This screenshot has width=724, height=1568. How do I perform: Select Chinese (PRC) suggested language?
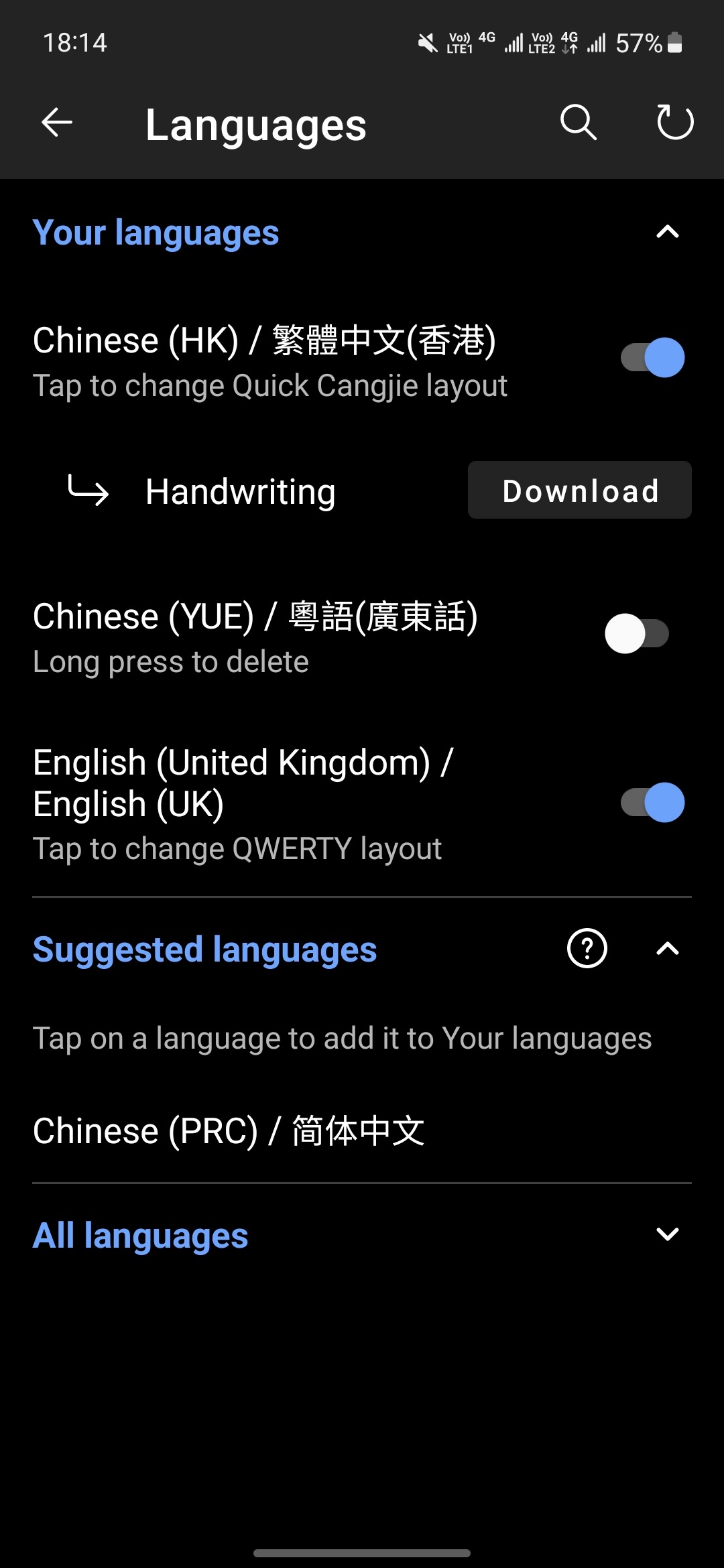[x=228, y=1130]
